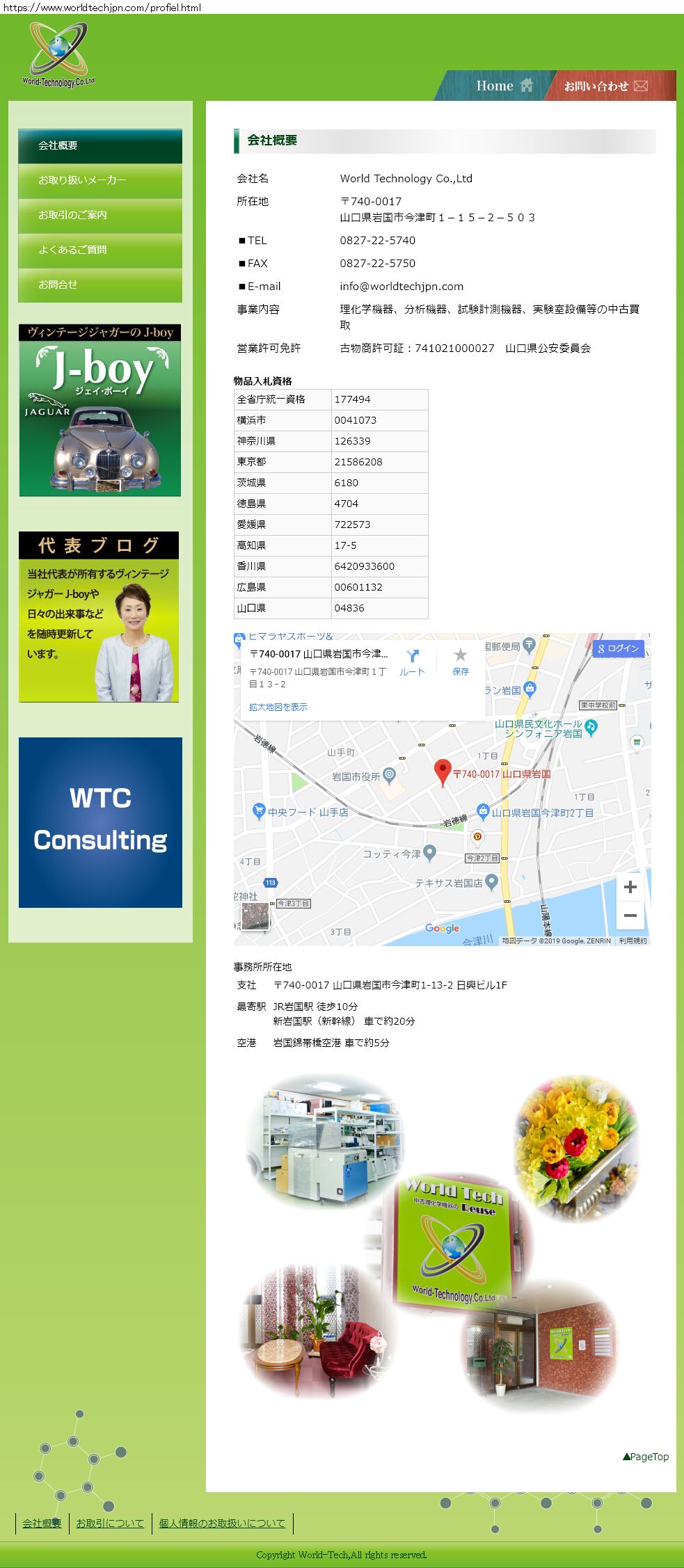
Task: Select お問合せ in the side menu
Action: pos(100,285)
